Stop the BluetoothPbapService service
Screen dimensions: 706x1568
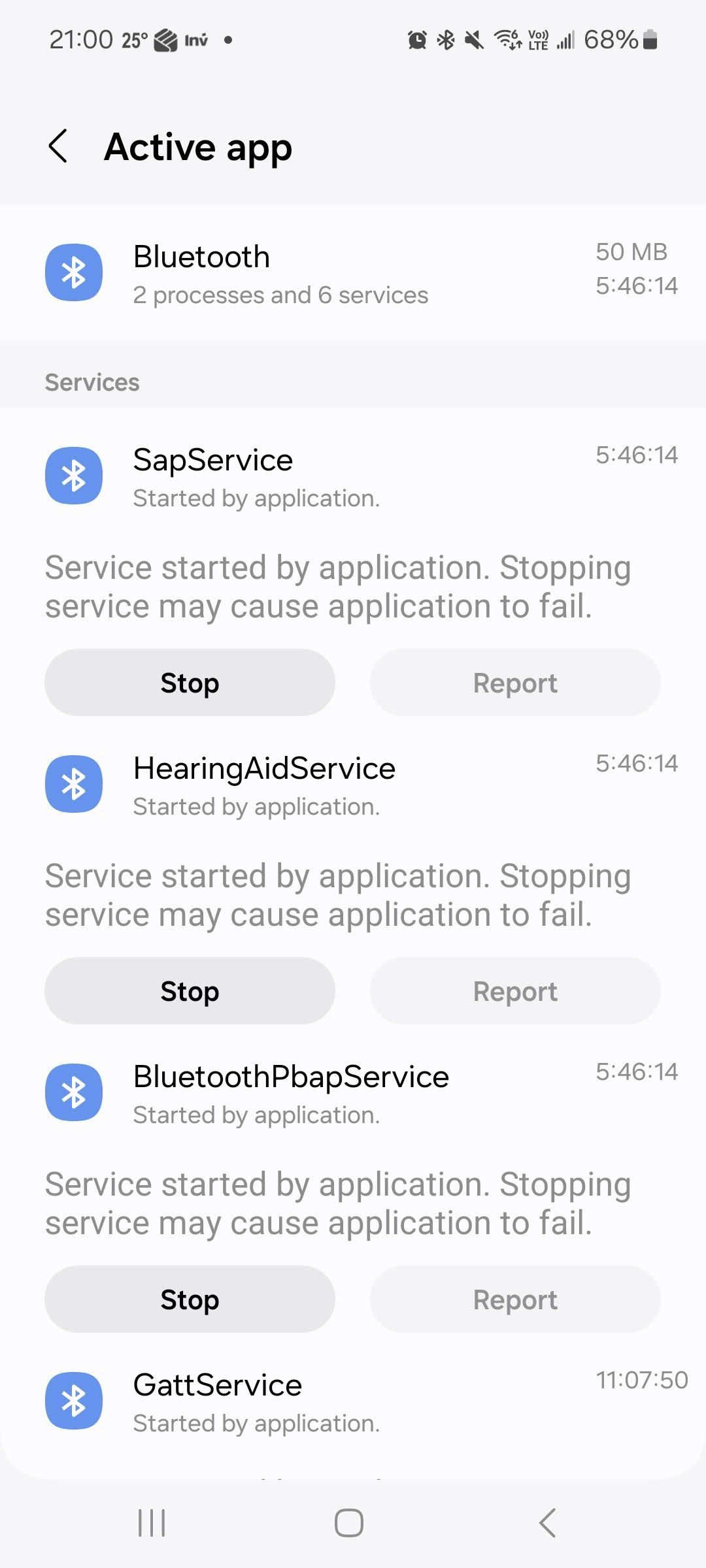tap(190, 1299)
